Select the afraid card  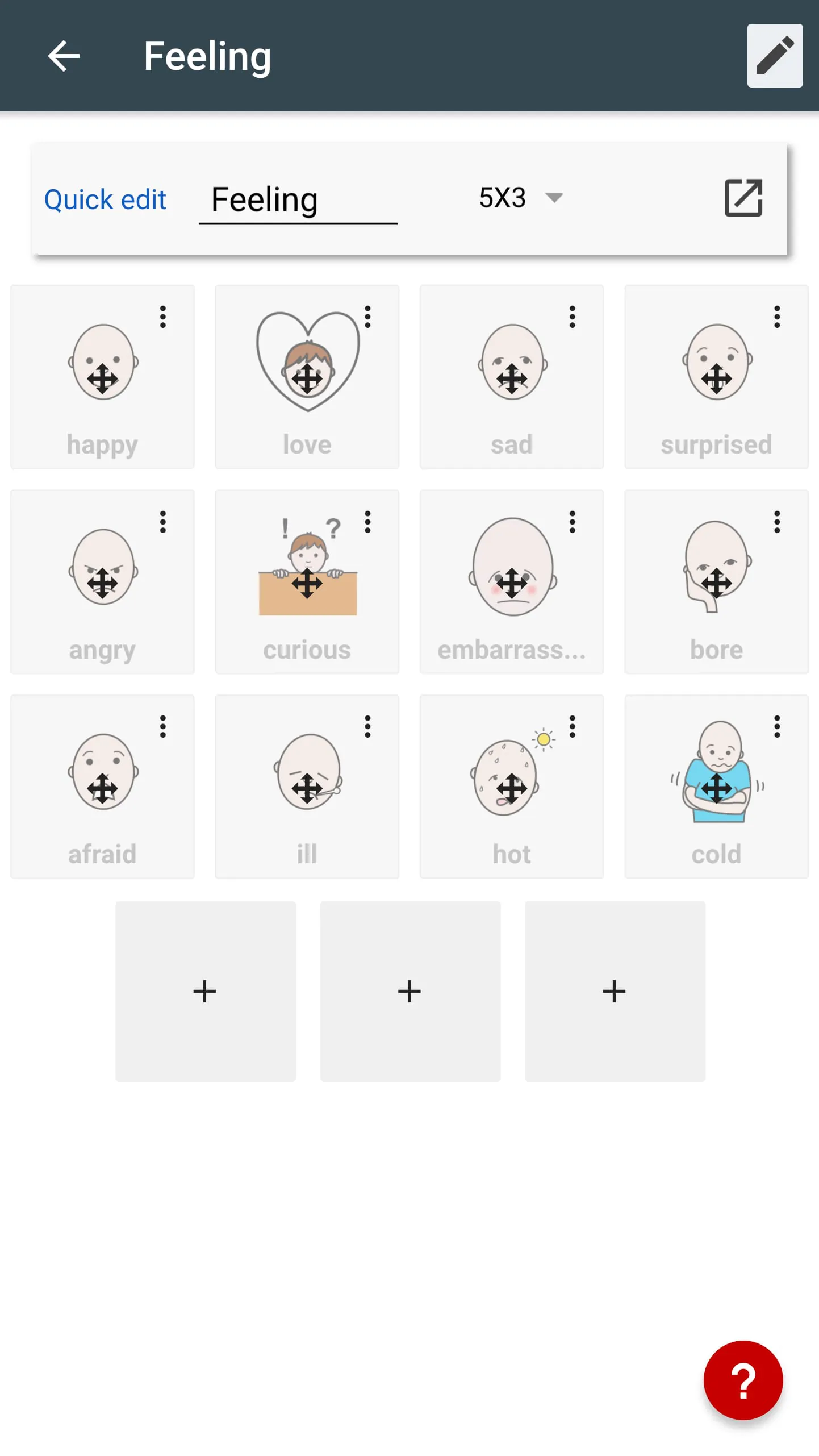pos(102,787)
